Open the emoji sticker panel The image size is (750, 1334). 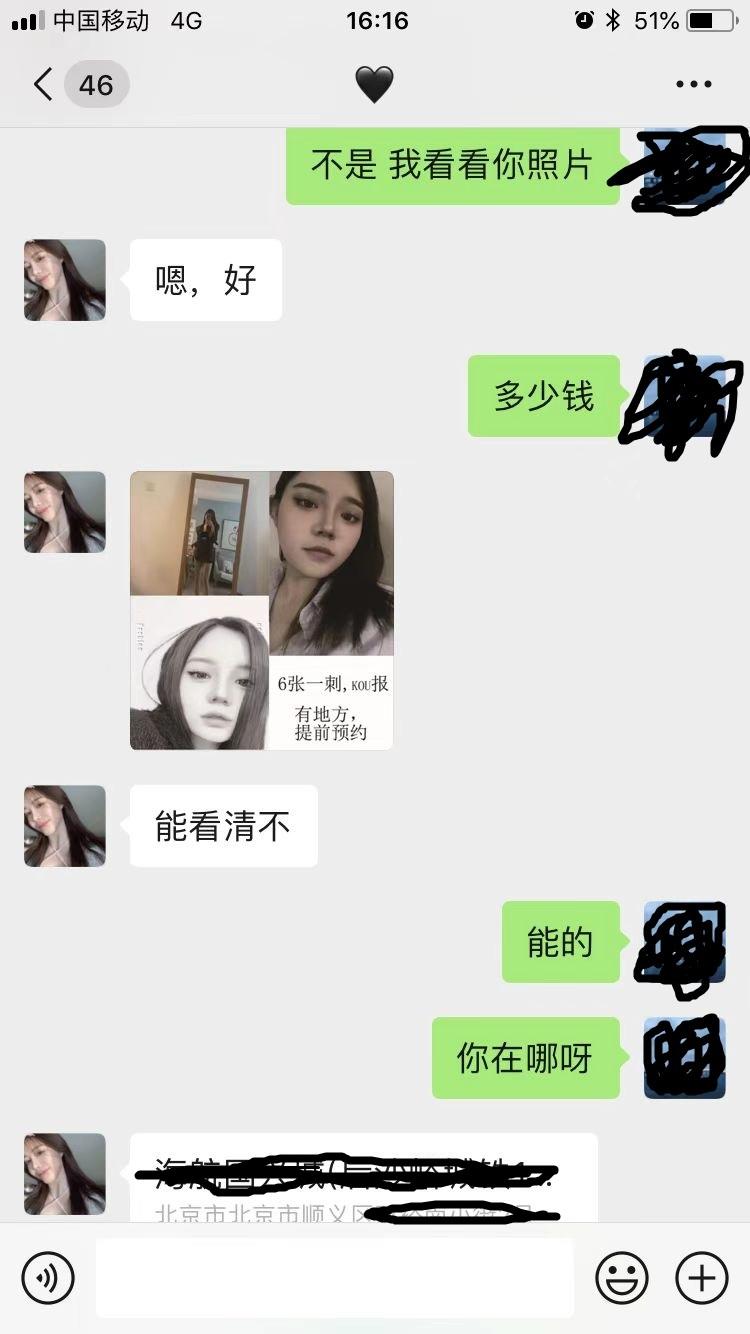click(x=621, y=1277)
